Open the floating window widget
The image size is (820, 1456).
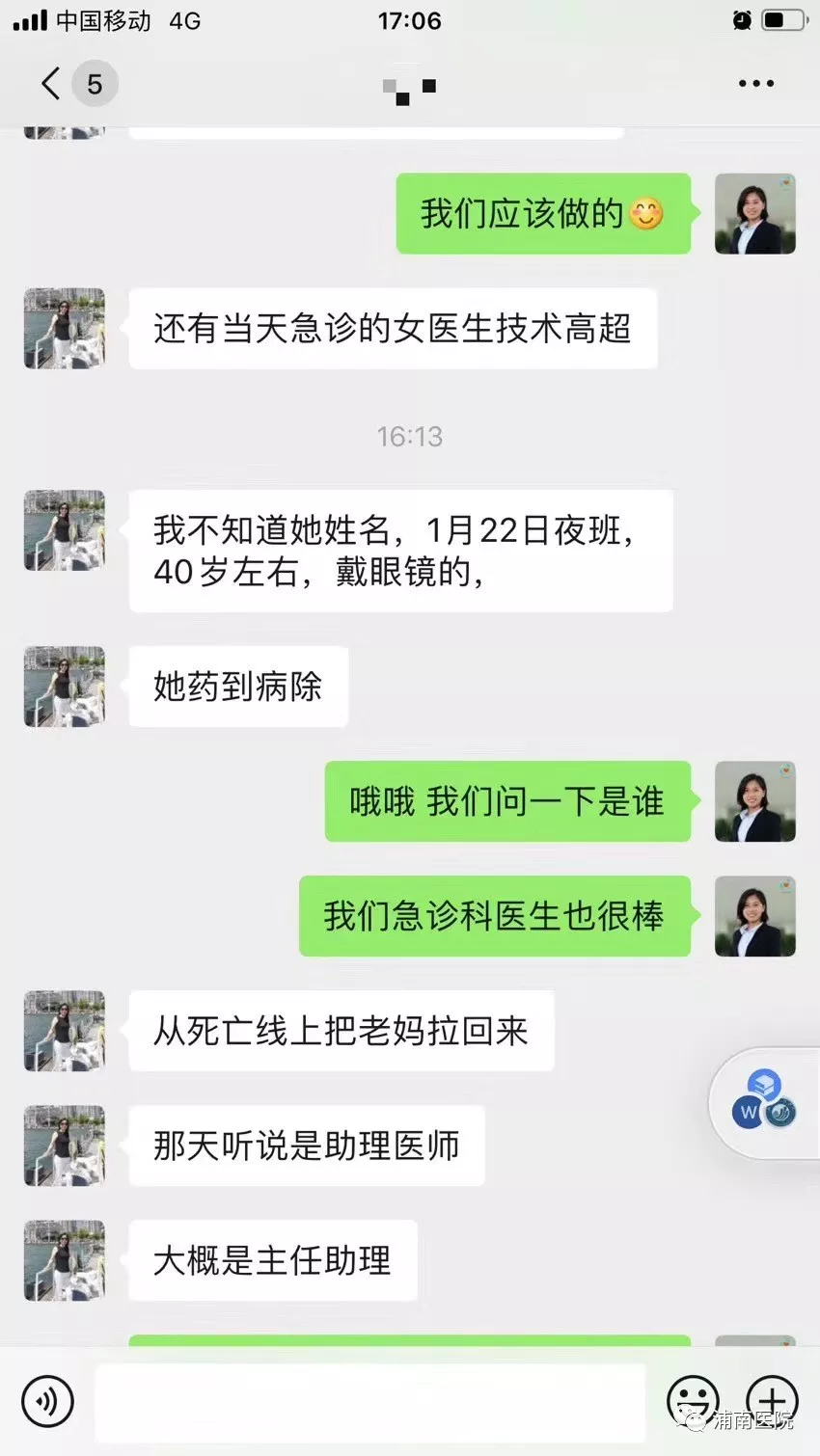[x=764, y=1101]
